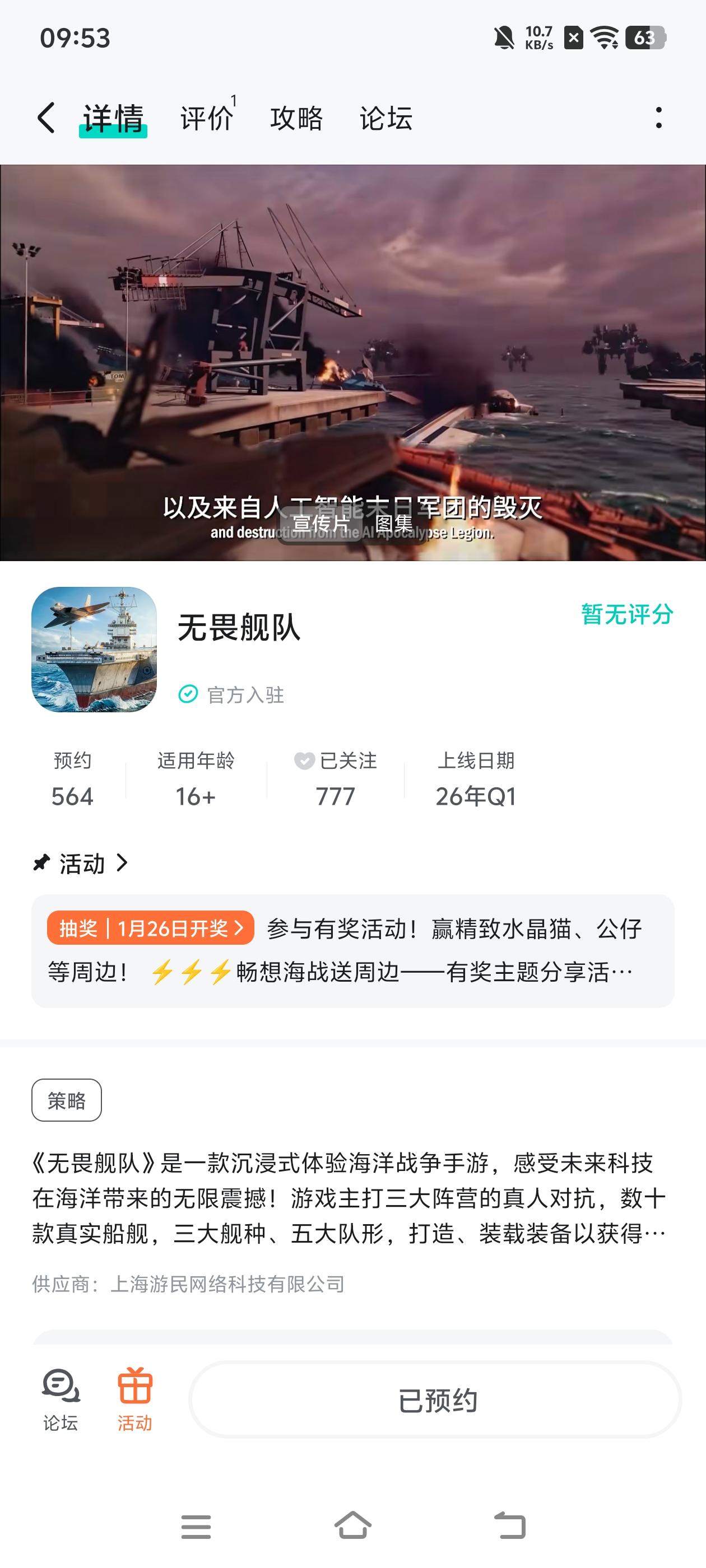Tap the 暂无评分 rating label
Image resolution: width=706 pixels, height=1568 pixels.
pos(627,614)
